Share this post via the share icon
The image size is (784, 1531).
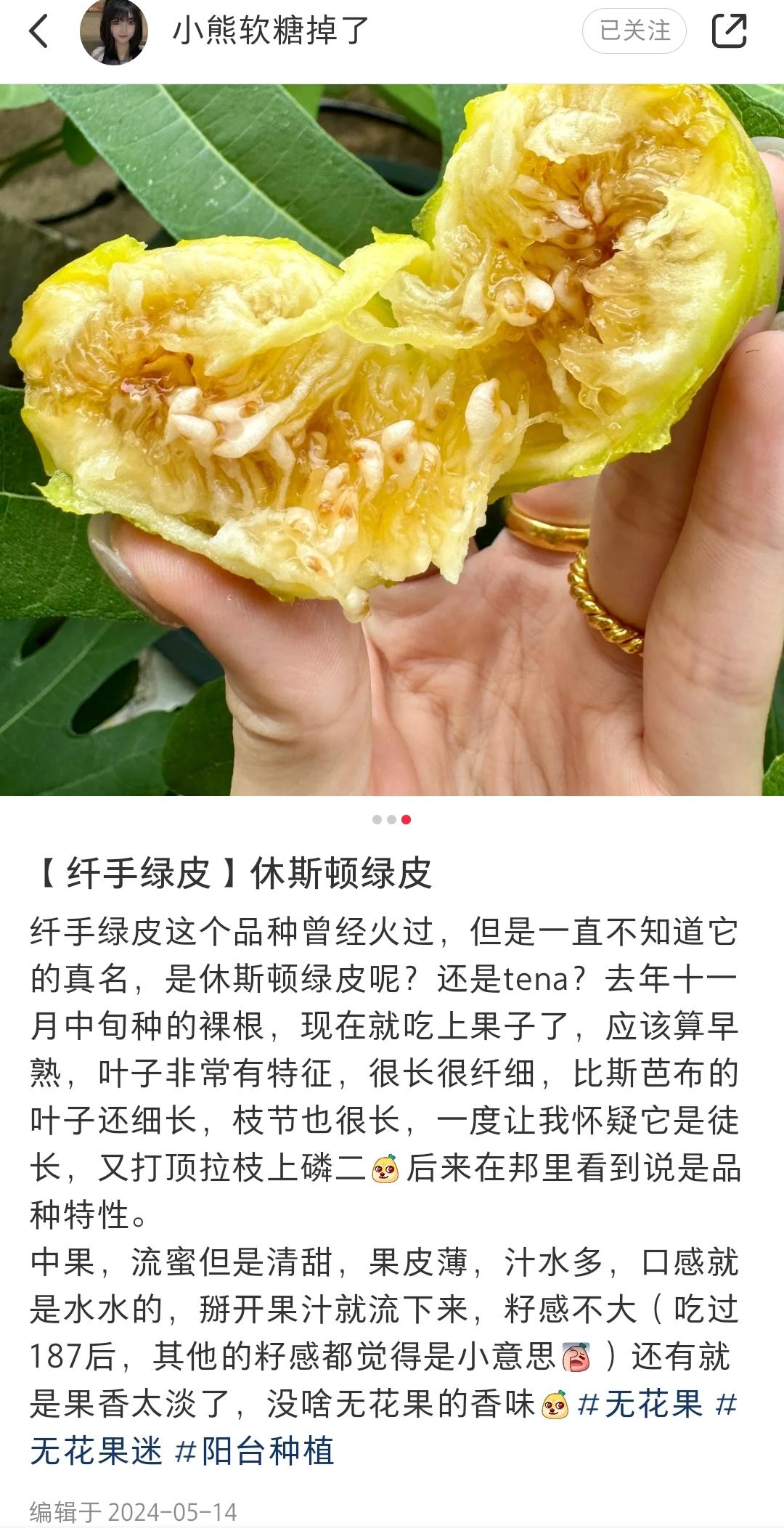(729, 31)
